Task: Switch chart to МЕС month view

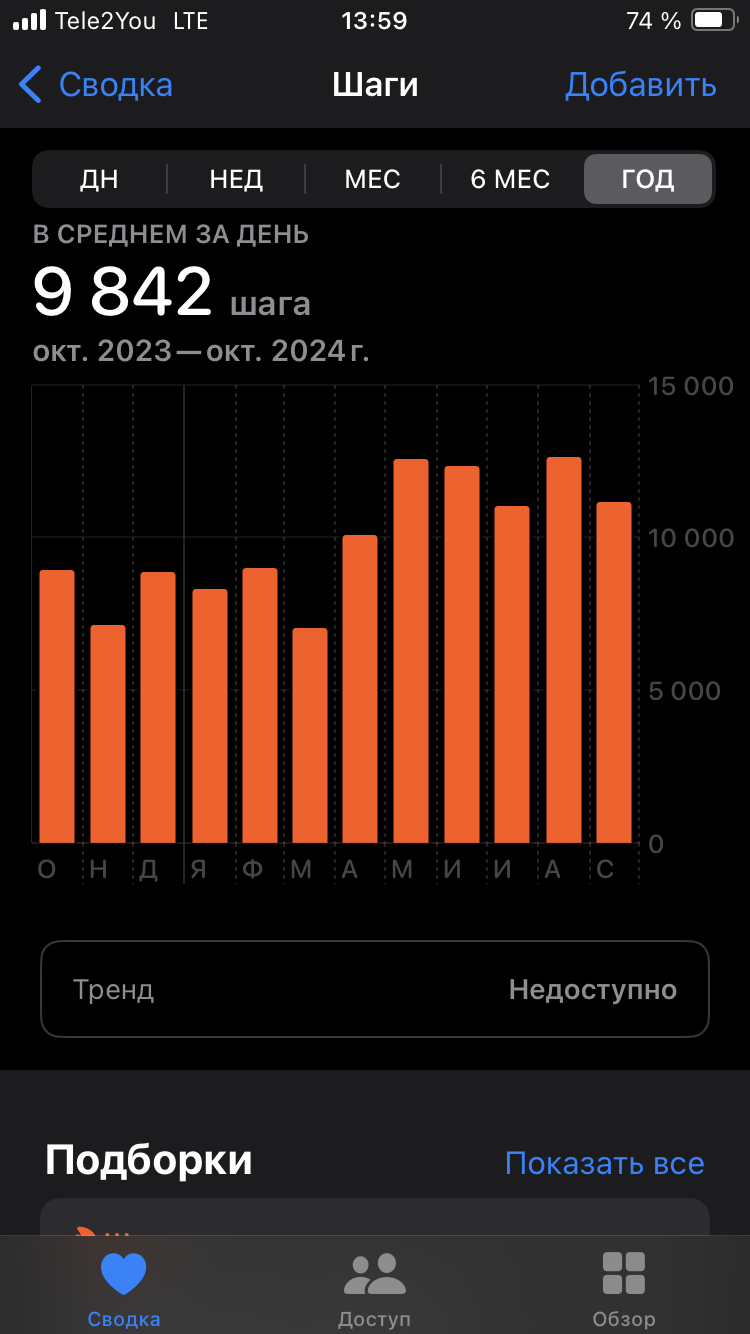Action: 372,179
